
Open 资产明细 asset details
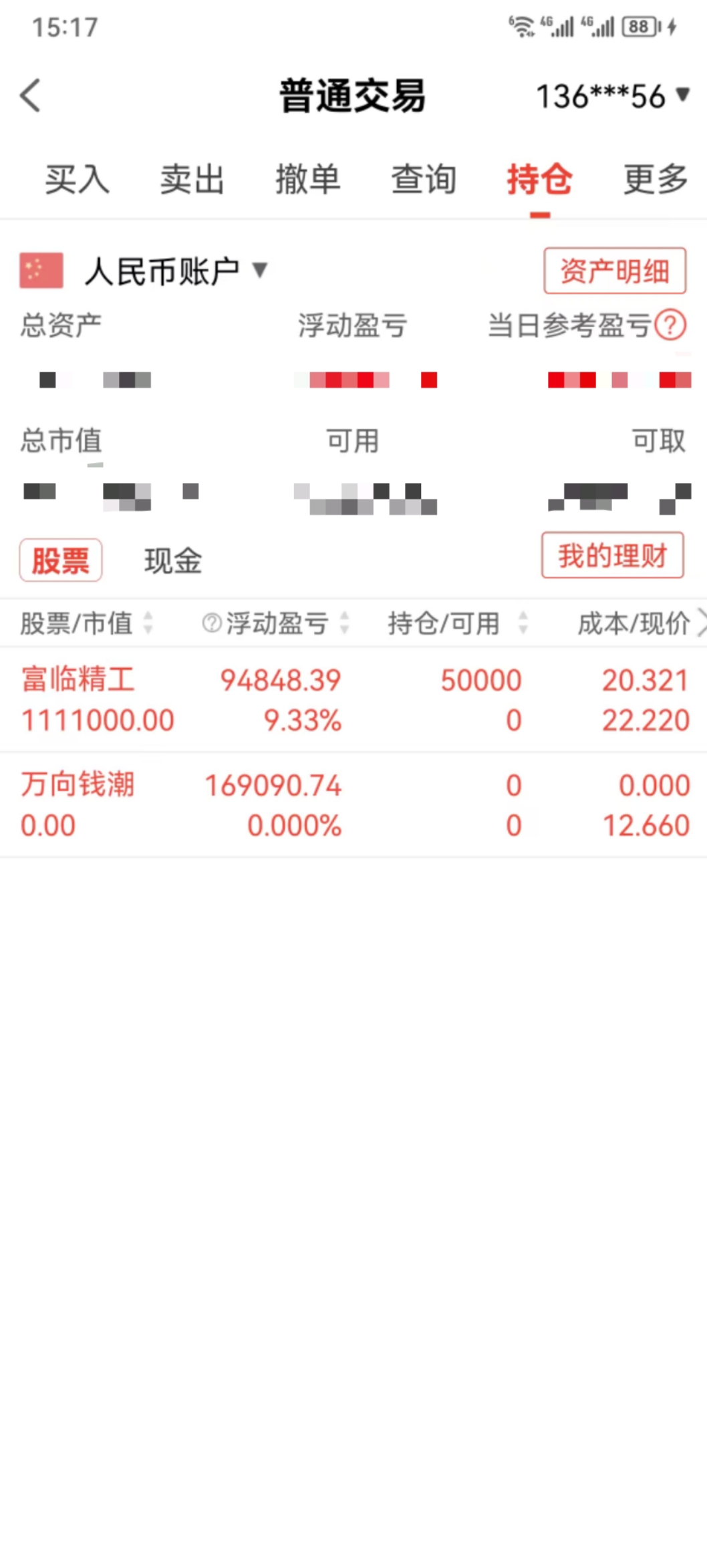click(614, 271)
